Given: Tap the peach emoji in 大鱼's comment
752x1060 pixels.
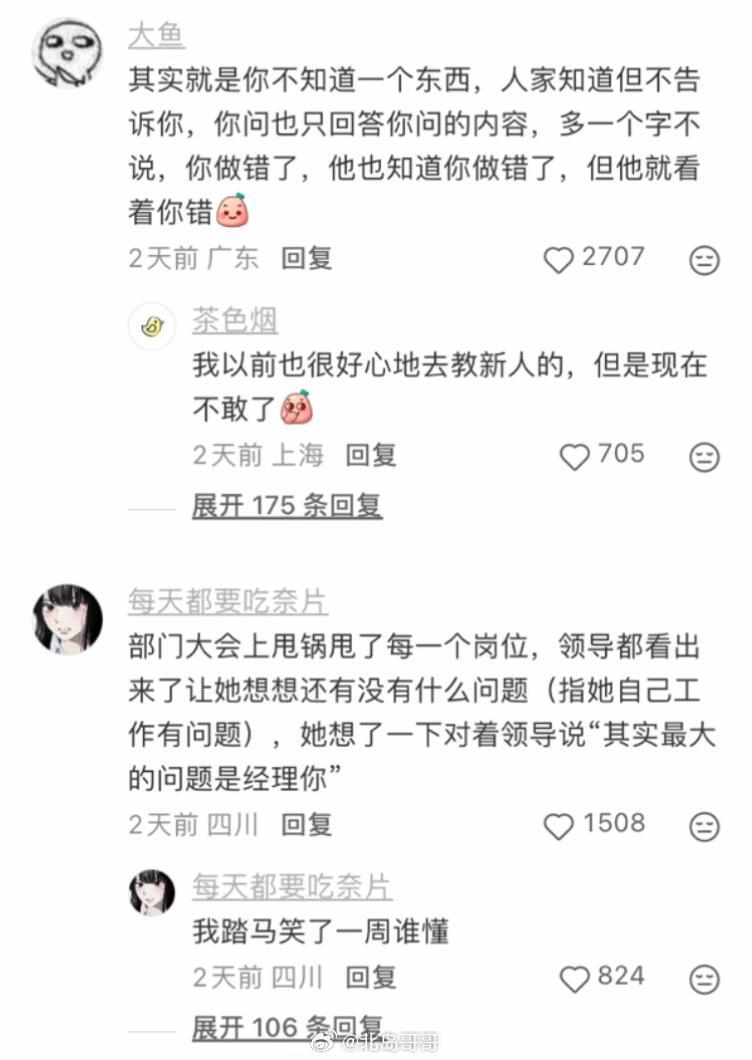Looking at the screenshot, I should (x=232, y=208).
